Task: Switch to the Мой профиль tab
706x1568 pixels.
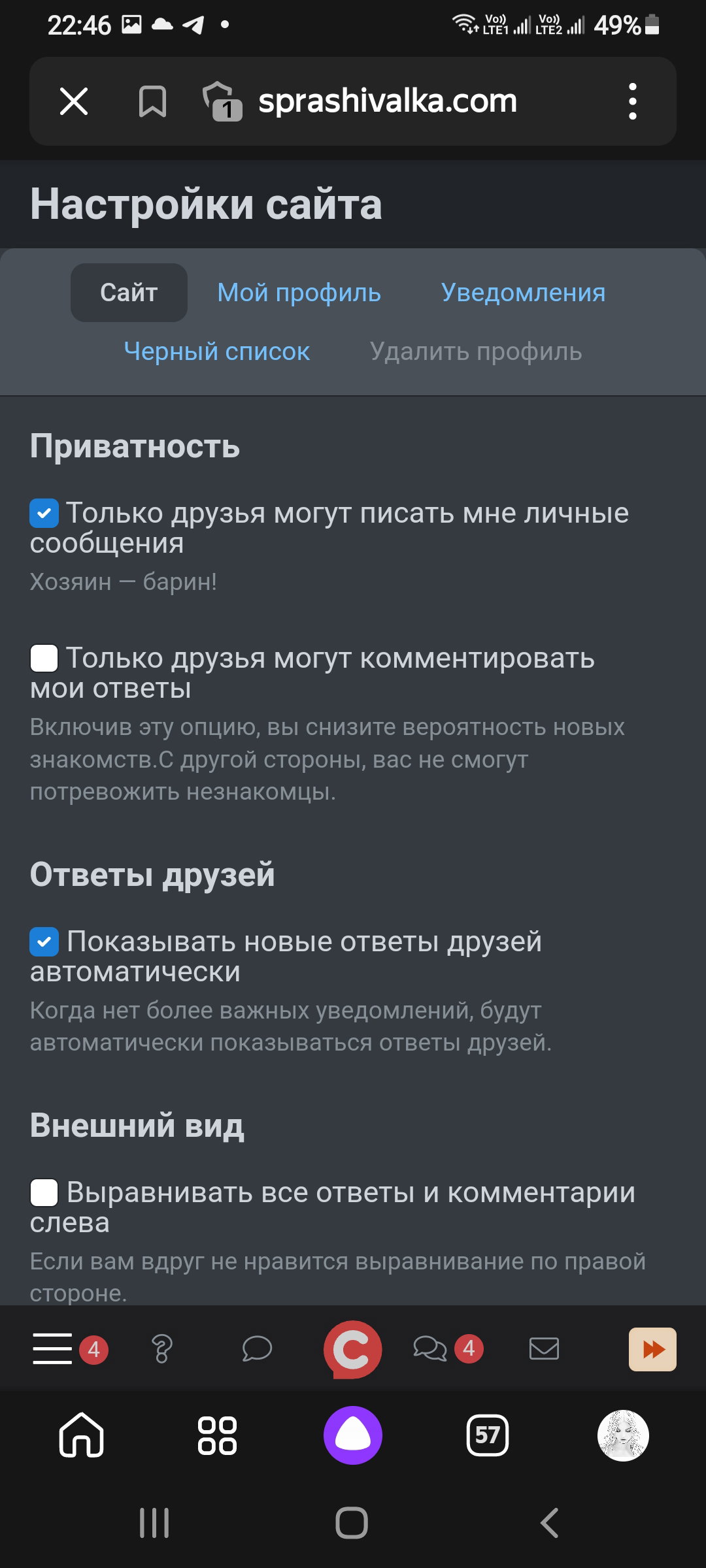Action: pos(299,293)
